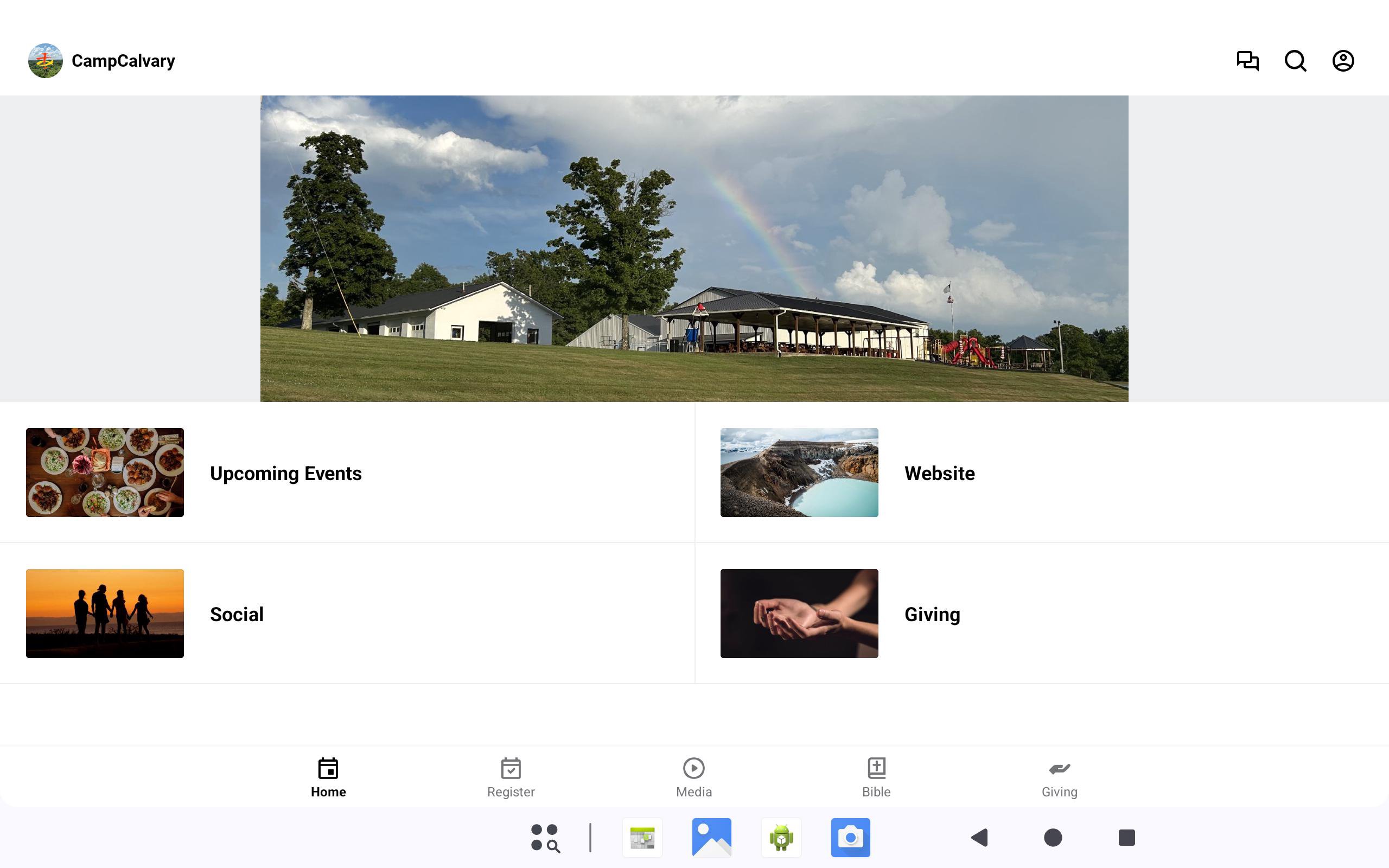Open the app drawer search in taskbar
Viewport: 1389px width, 868px height.
tap(545, 838)
